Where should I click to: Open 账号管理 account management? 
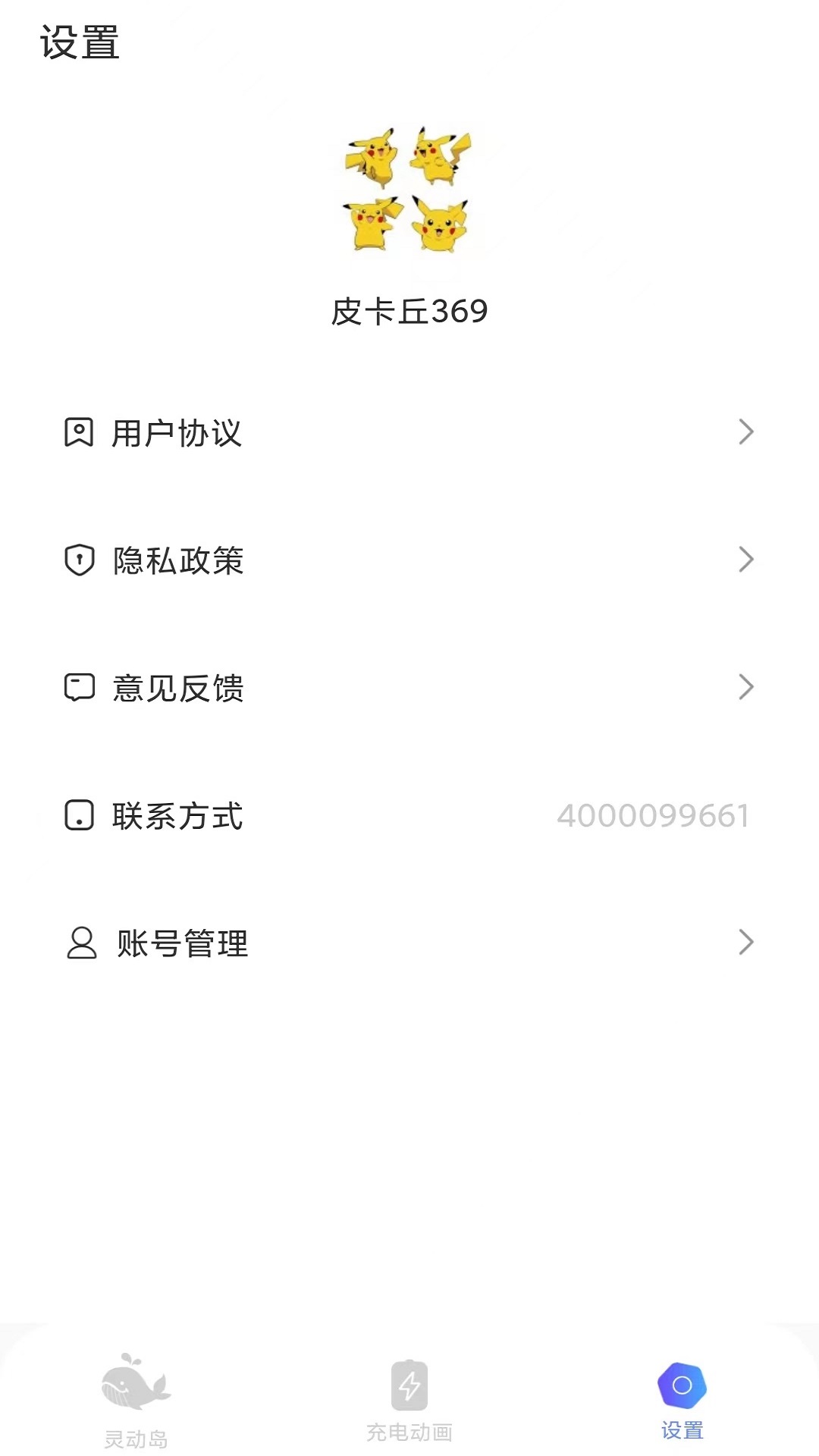point(409,943)
